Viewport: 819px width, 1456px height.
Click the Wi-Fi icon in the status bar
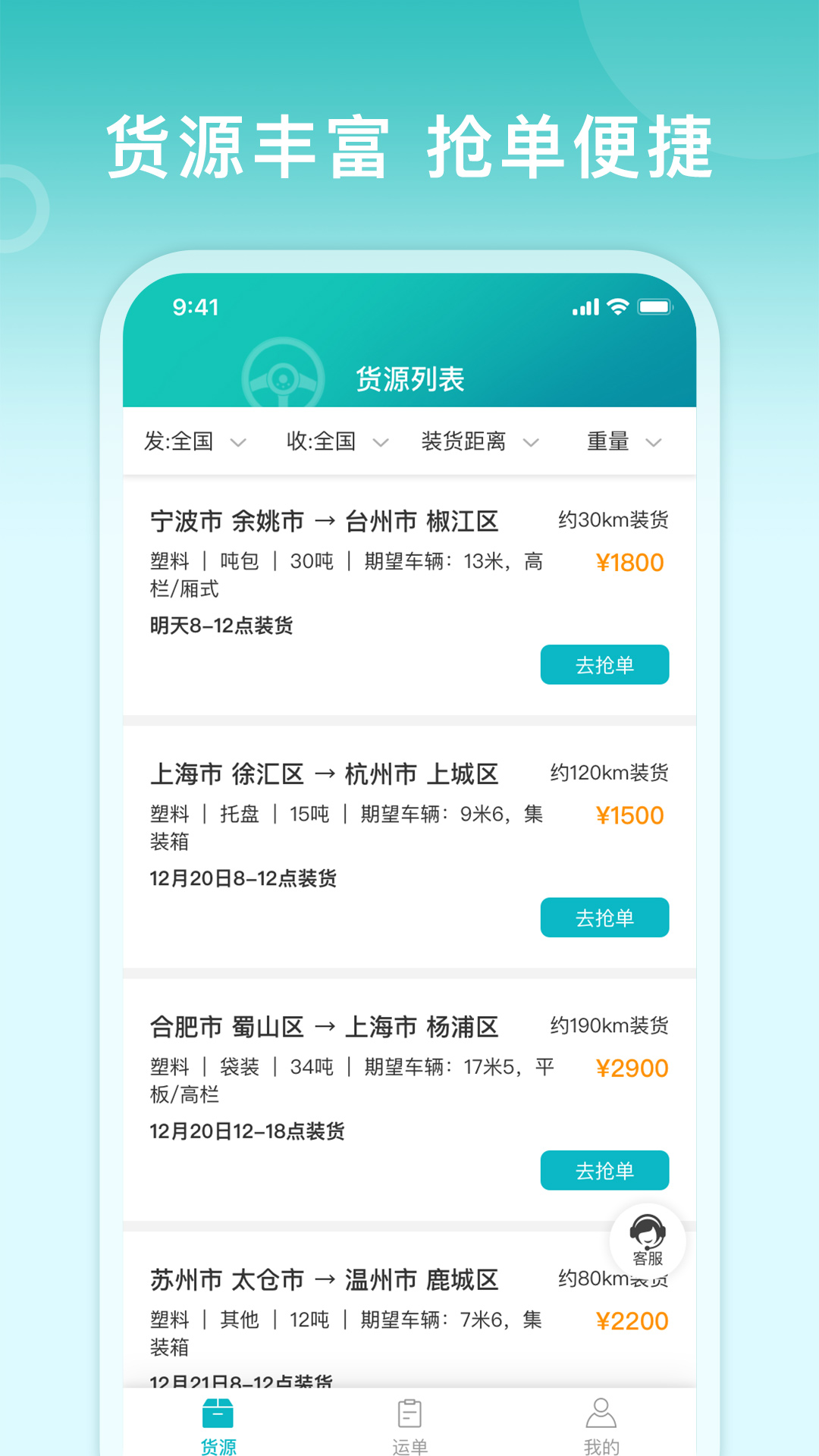click(x=617, y=306)
